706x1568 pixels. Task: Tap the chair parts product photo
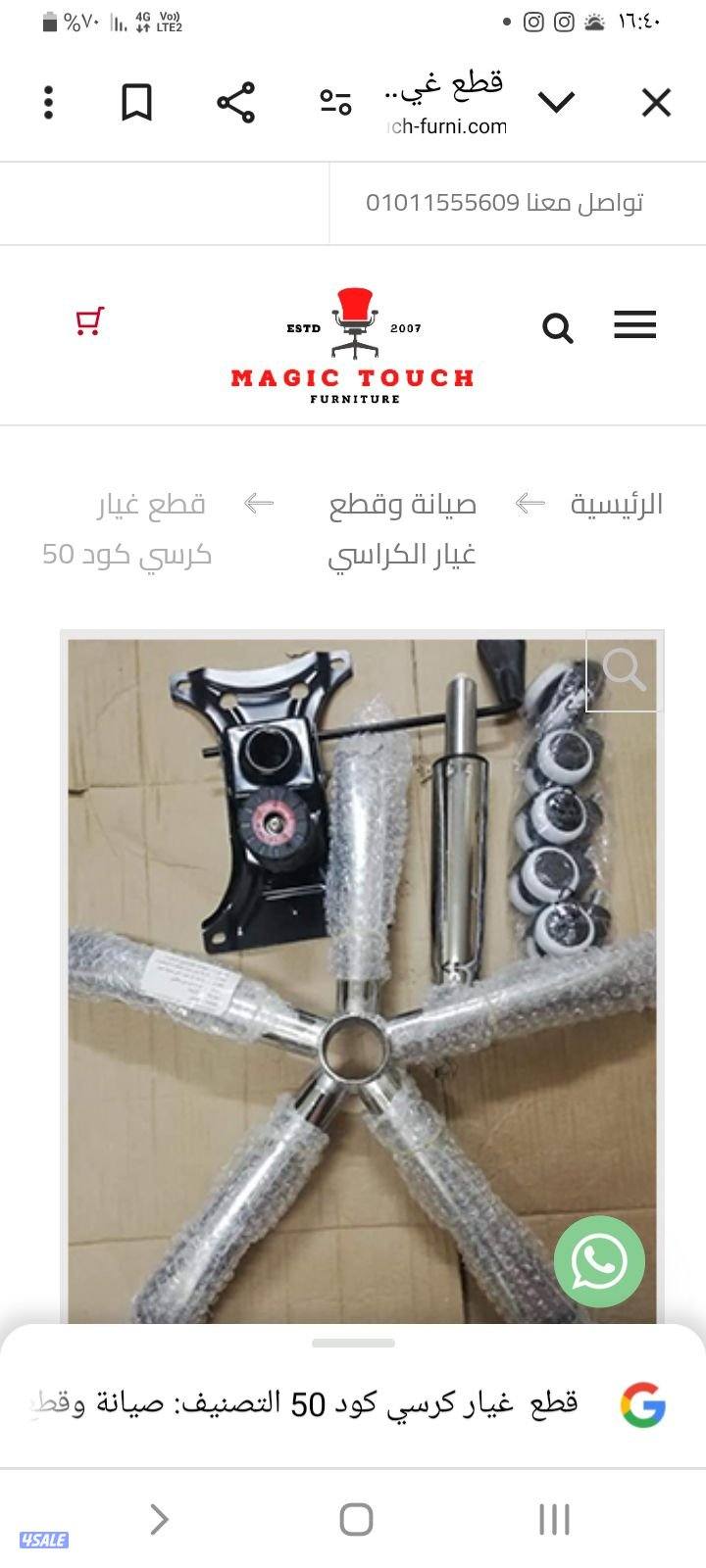pyautogui.click(x=353, y=980)
